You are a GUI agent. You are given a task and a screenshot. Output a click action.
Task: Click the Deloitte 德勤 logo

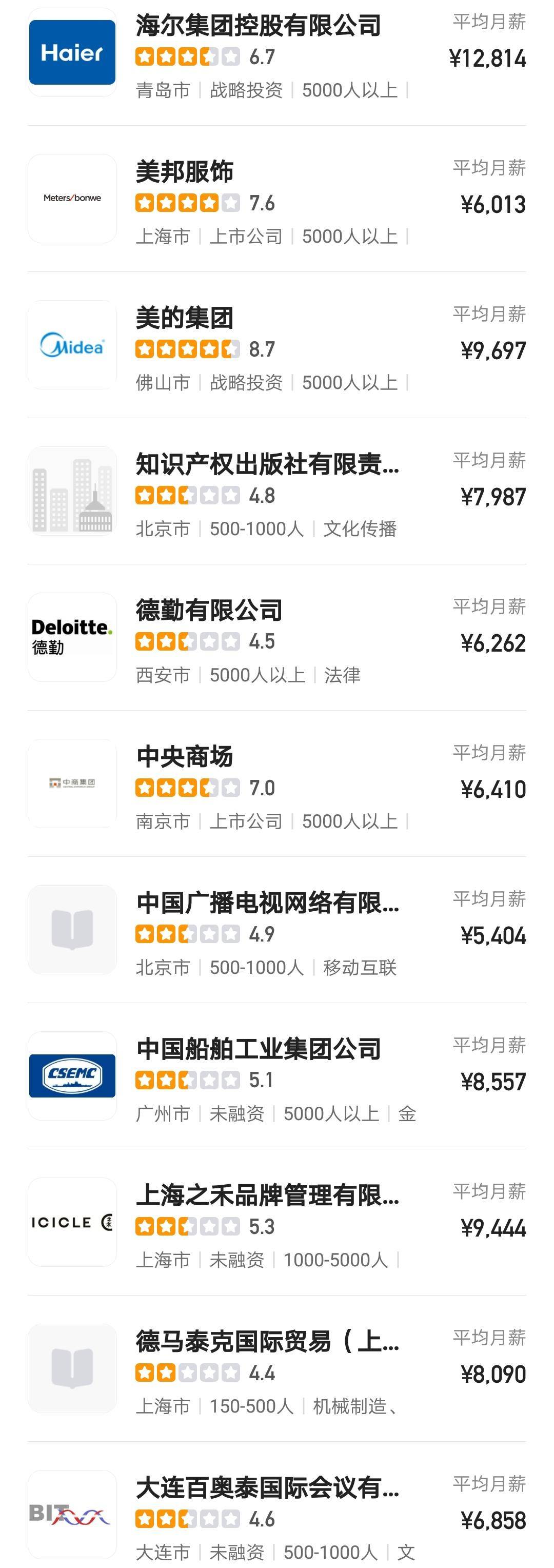(71, 636)
